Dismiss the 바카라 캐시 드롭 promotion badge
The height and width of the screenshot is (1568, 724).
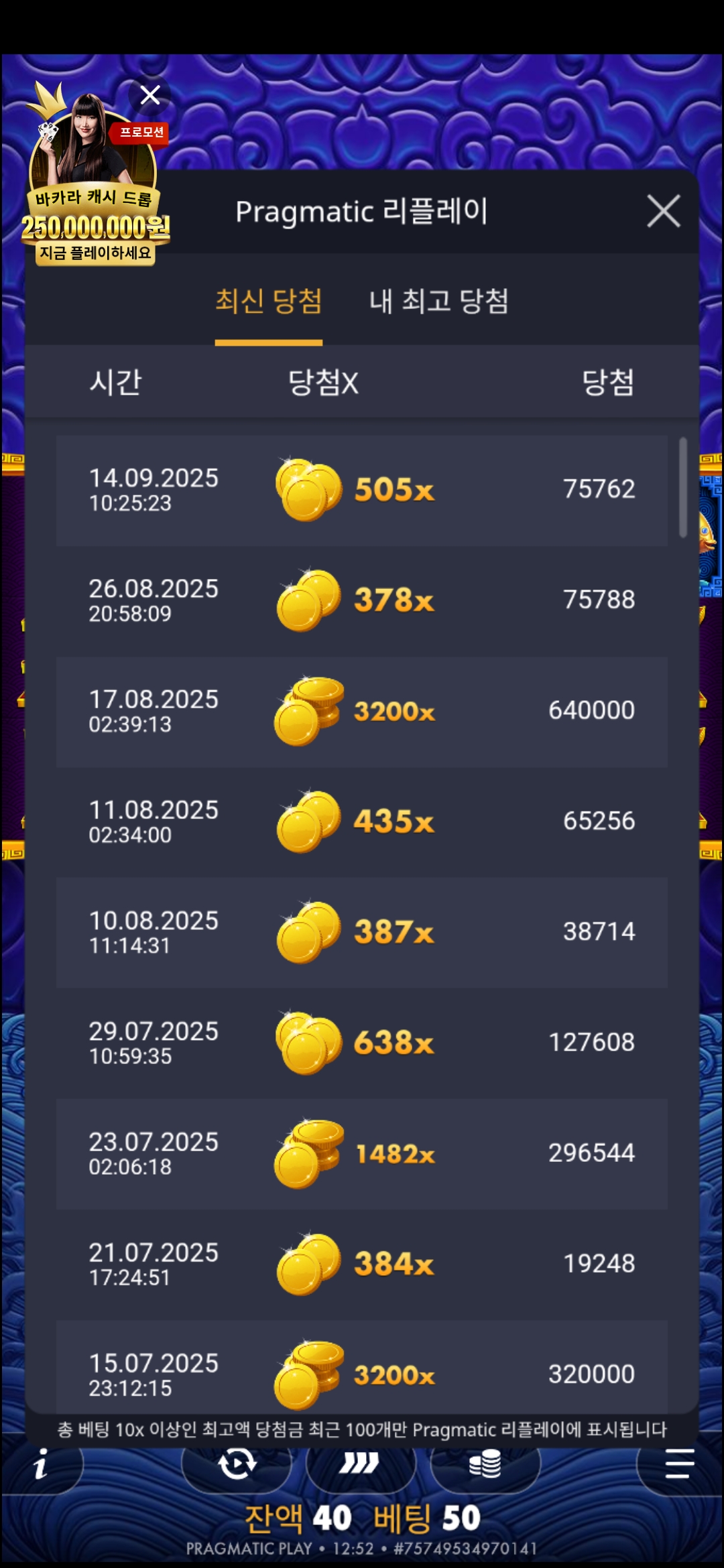(149, 95)
